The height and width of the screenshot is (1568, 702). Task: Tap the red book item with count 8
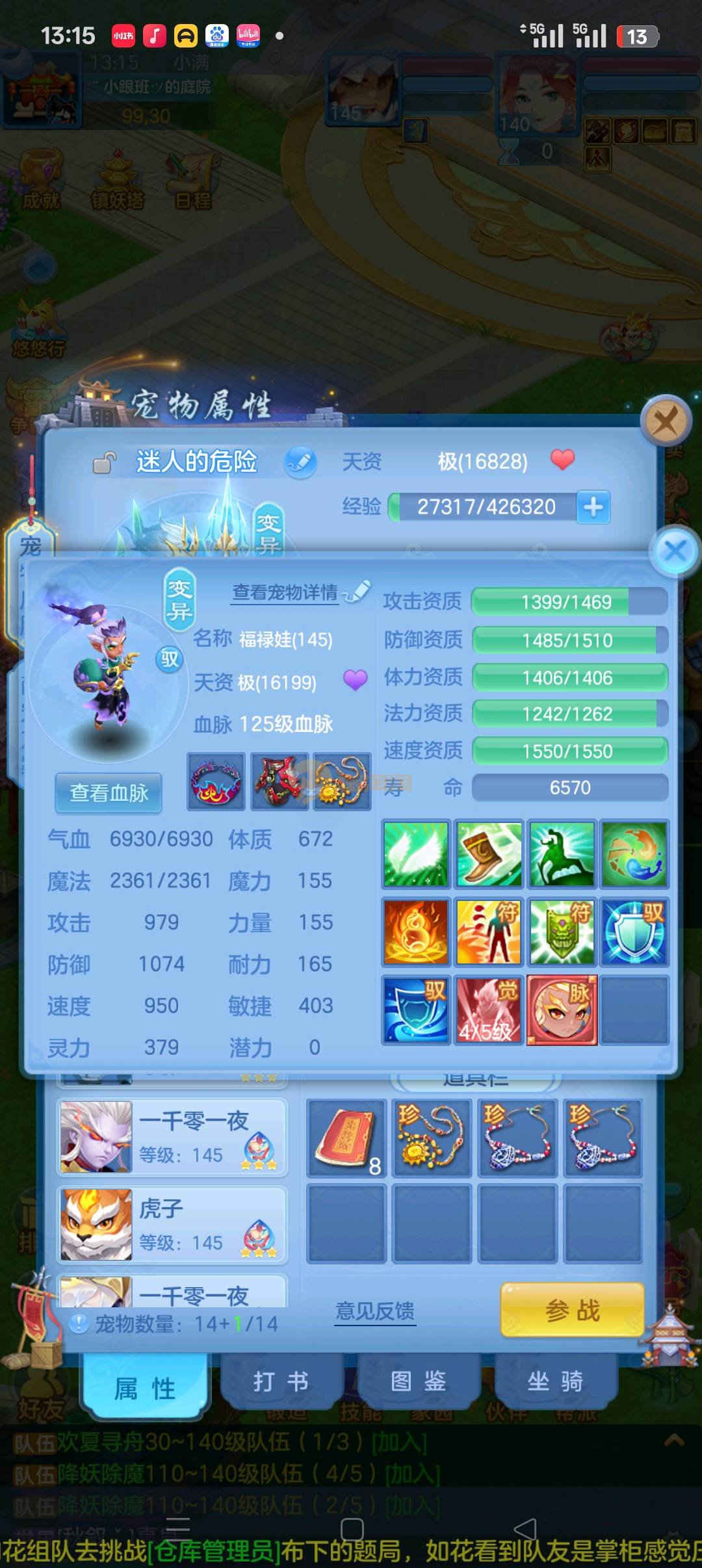[346, 1138]
